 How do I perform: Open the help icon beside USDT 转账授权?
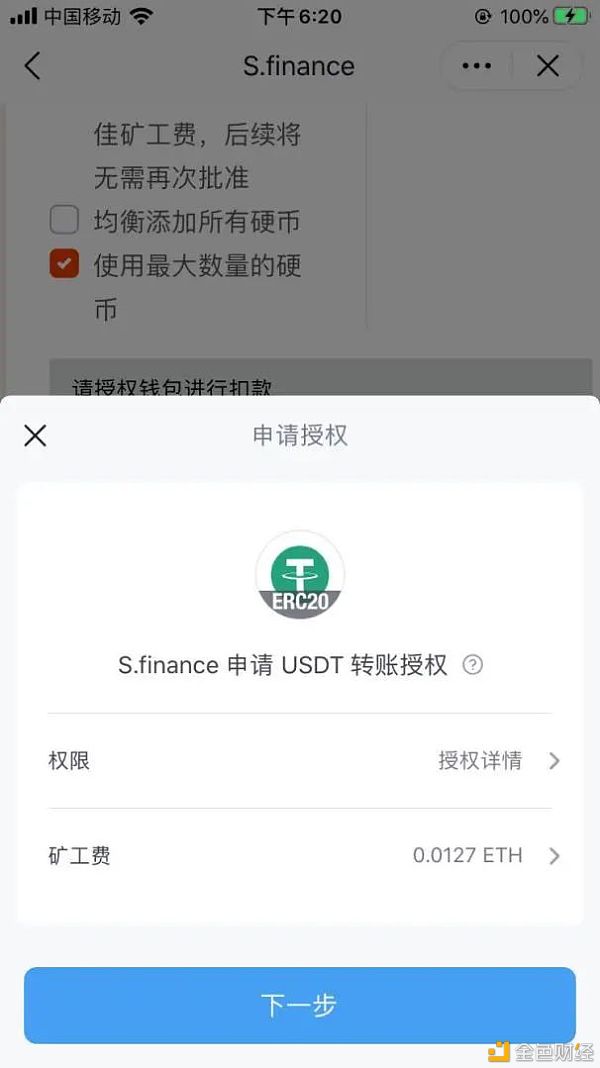(x=473, y=665)
